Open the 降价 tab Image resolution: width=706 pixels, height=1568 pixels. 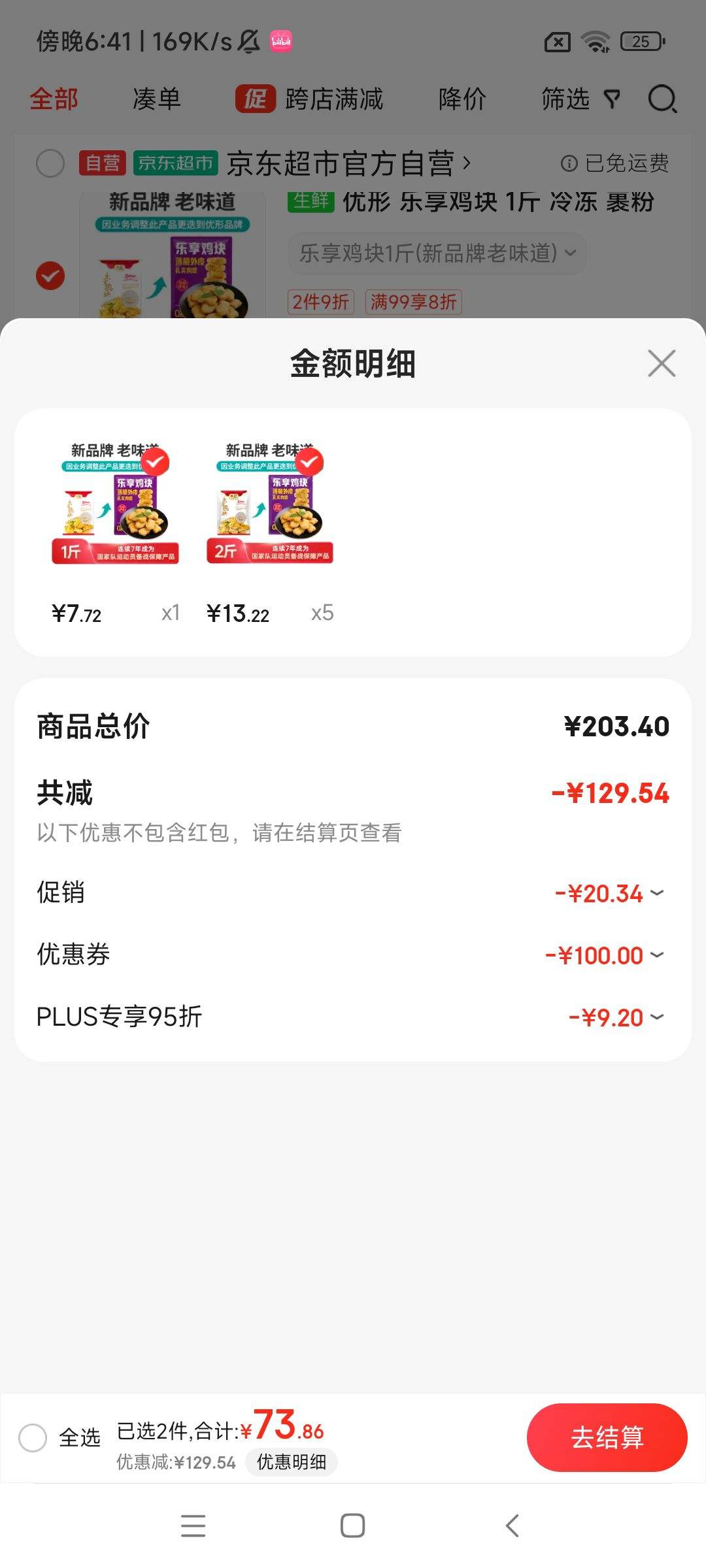(462, 99)
